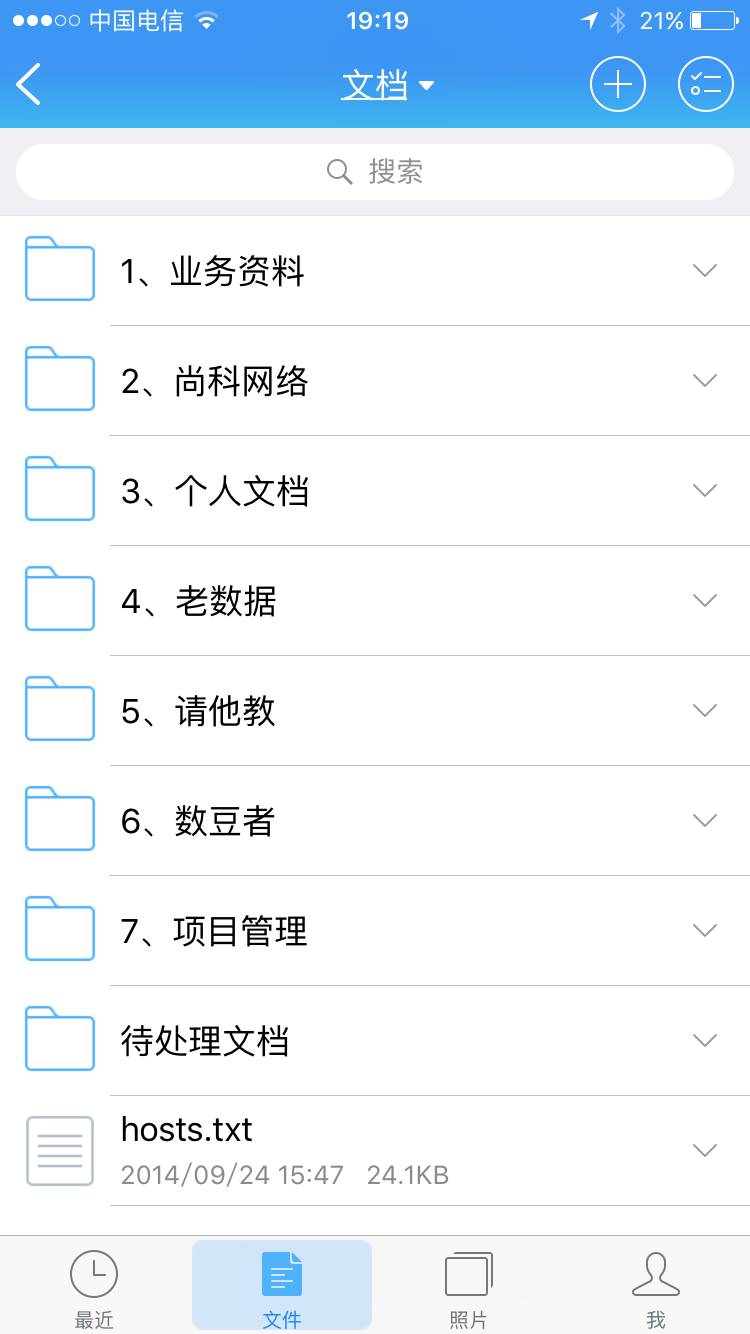
Task: Tap the 1、业务资料 folder icon
Action: [x=59, y=270]
